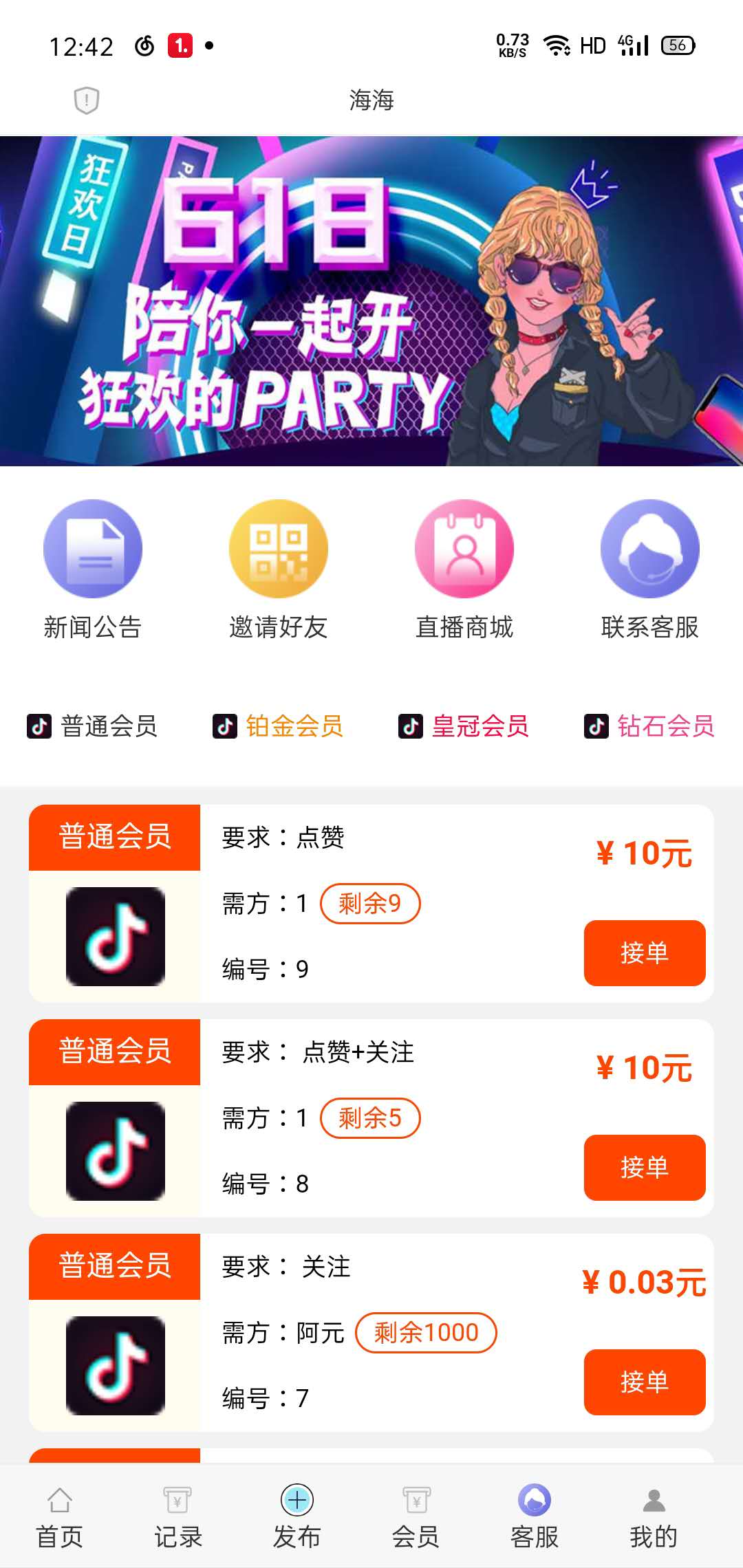
Task: Switch to the 会员 membership tab
Action: (416, 1516)
